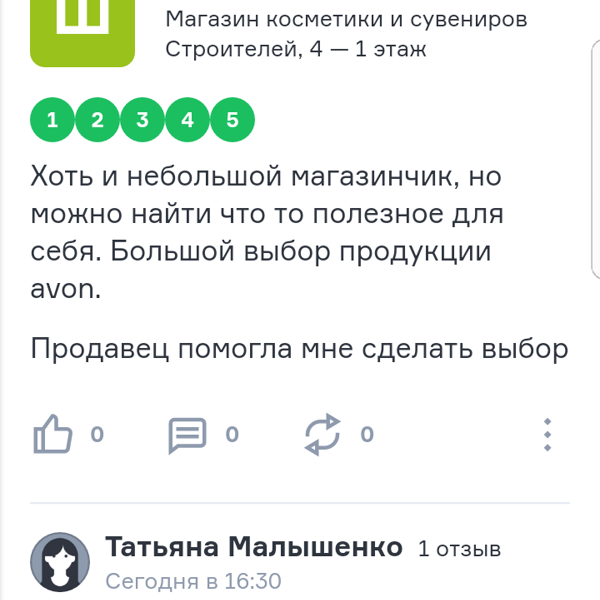Image resolution: width=600 pixels, height=600 pixels.
Task: Open the review's three-dot overflow menu
Action: tap(547, 435)
